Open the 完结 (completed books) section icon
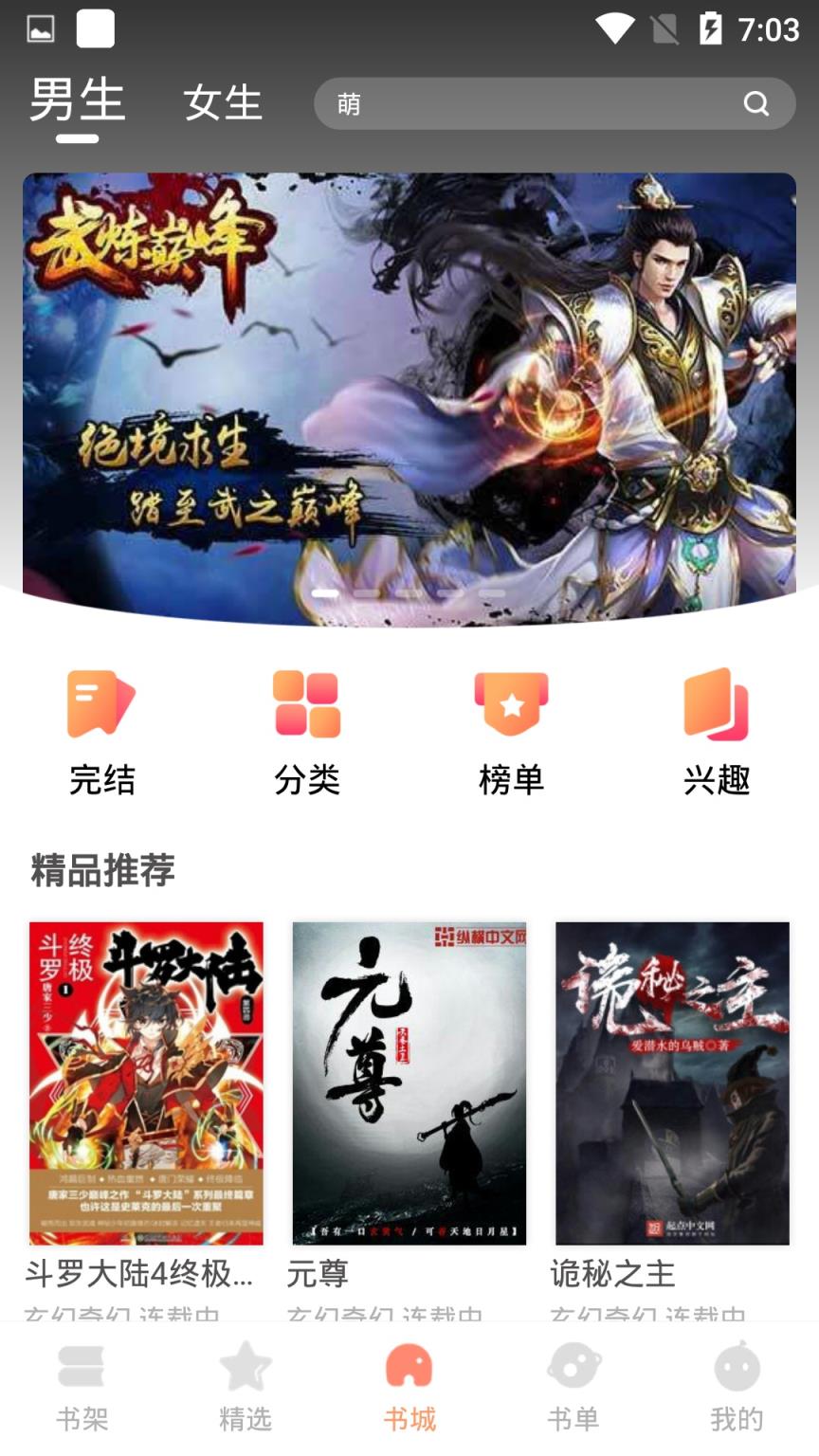The width and height of the screenshot is (819, 1456). 100,705
